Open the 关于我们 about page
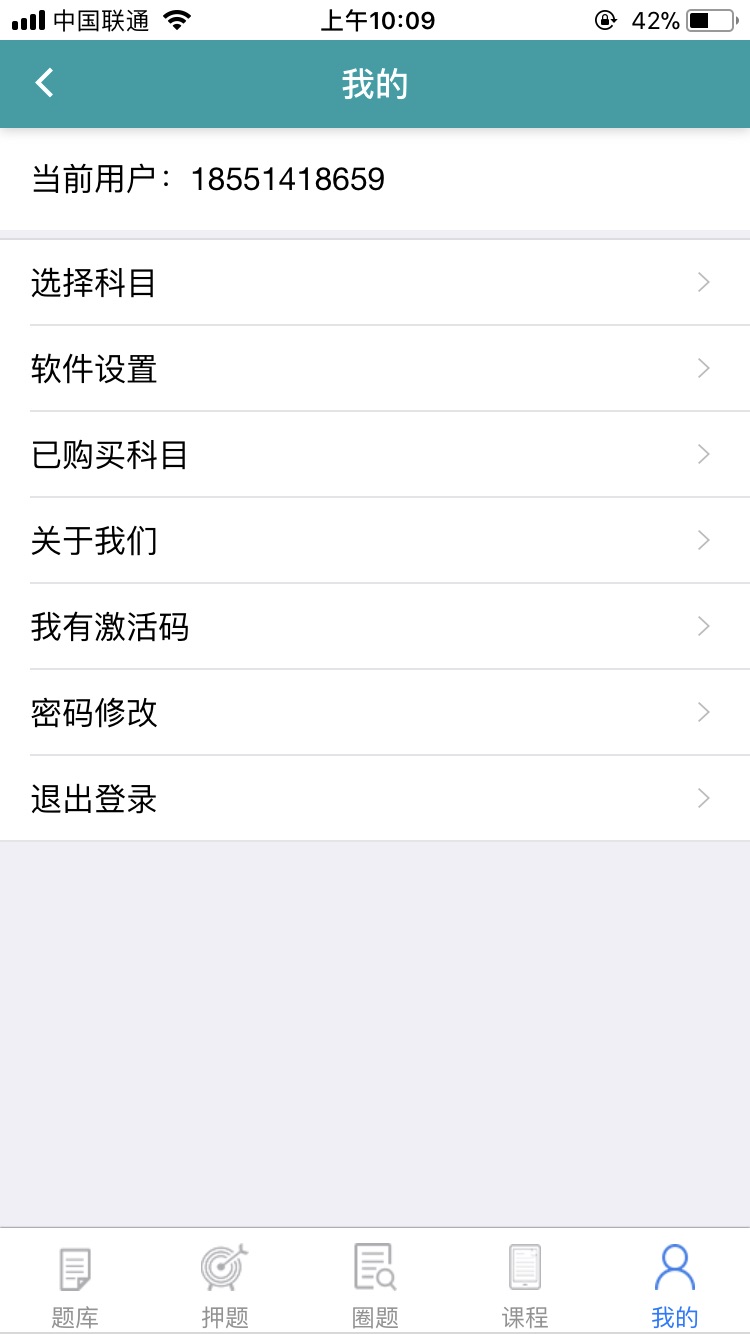Image resolution: width=750 pixels, height=1334 pixels. (375, 541)
